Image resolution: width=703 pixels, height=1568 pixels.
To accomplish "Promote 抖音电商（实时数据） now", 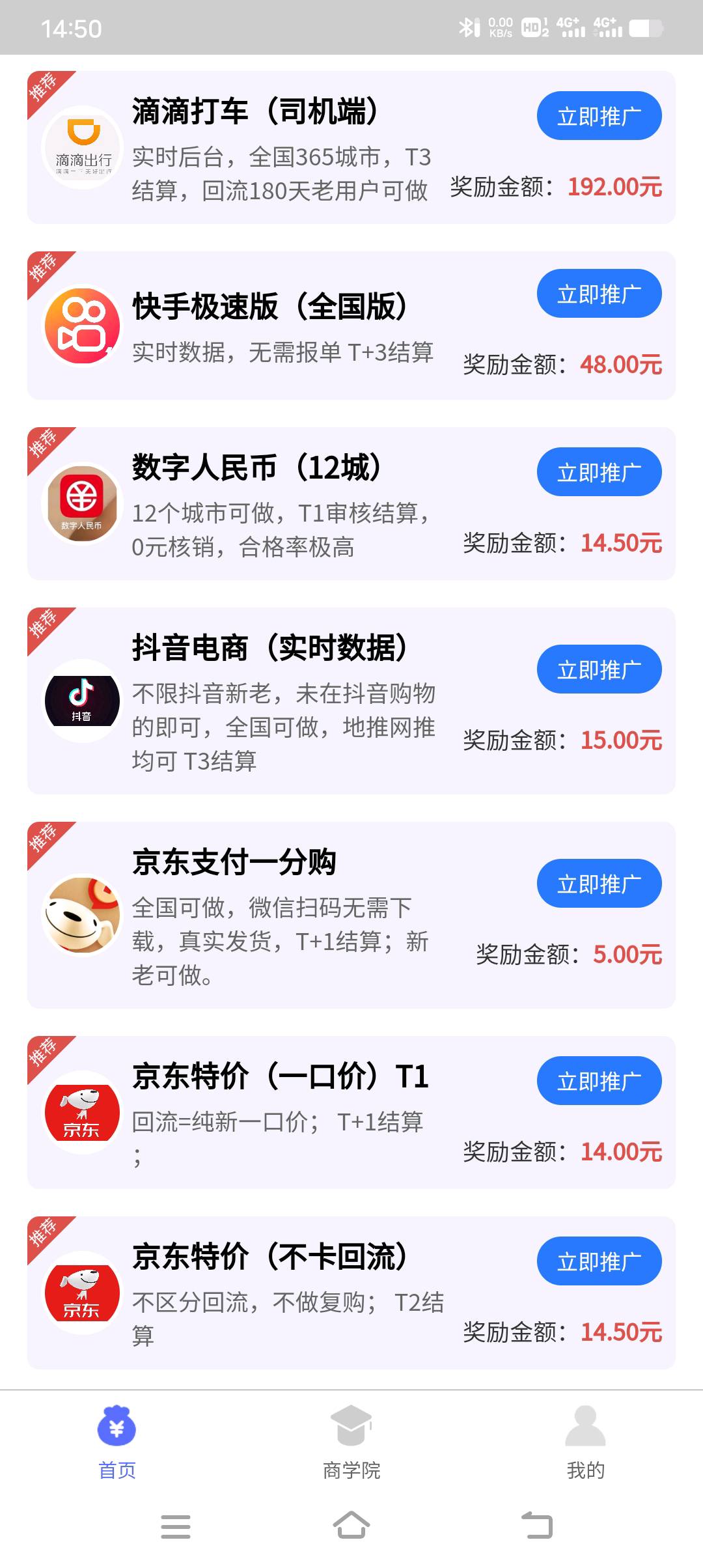I will pyautogui.click(x=599, y=669).
